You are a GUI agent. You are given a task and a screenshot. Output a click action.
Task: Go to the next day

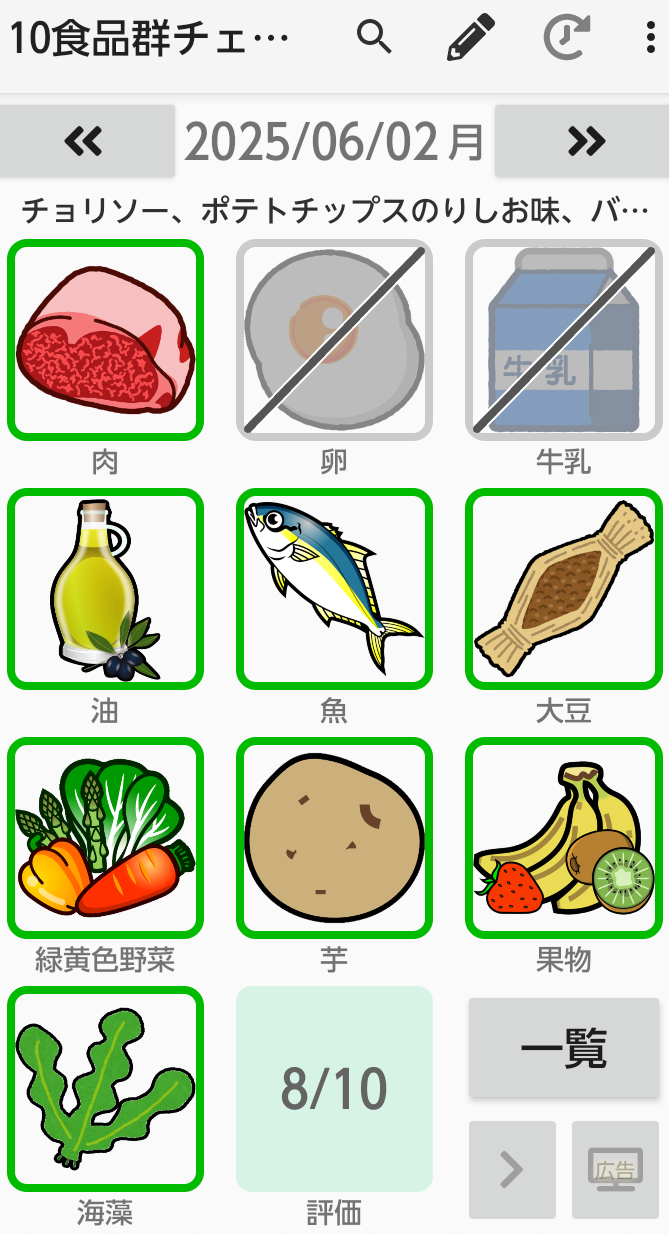pyautogui.click(x=583, y=141)
